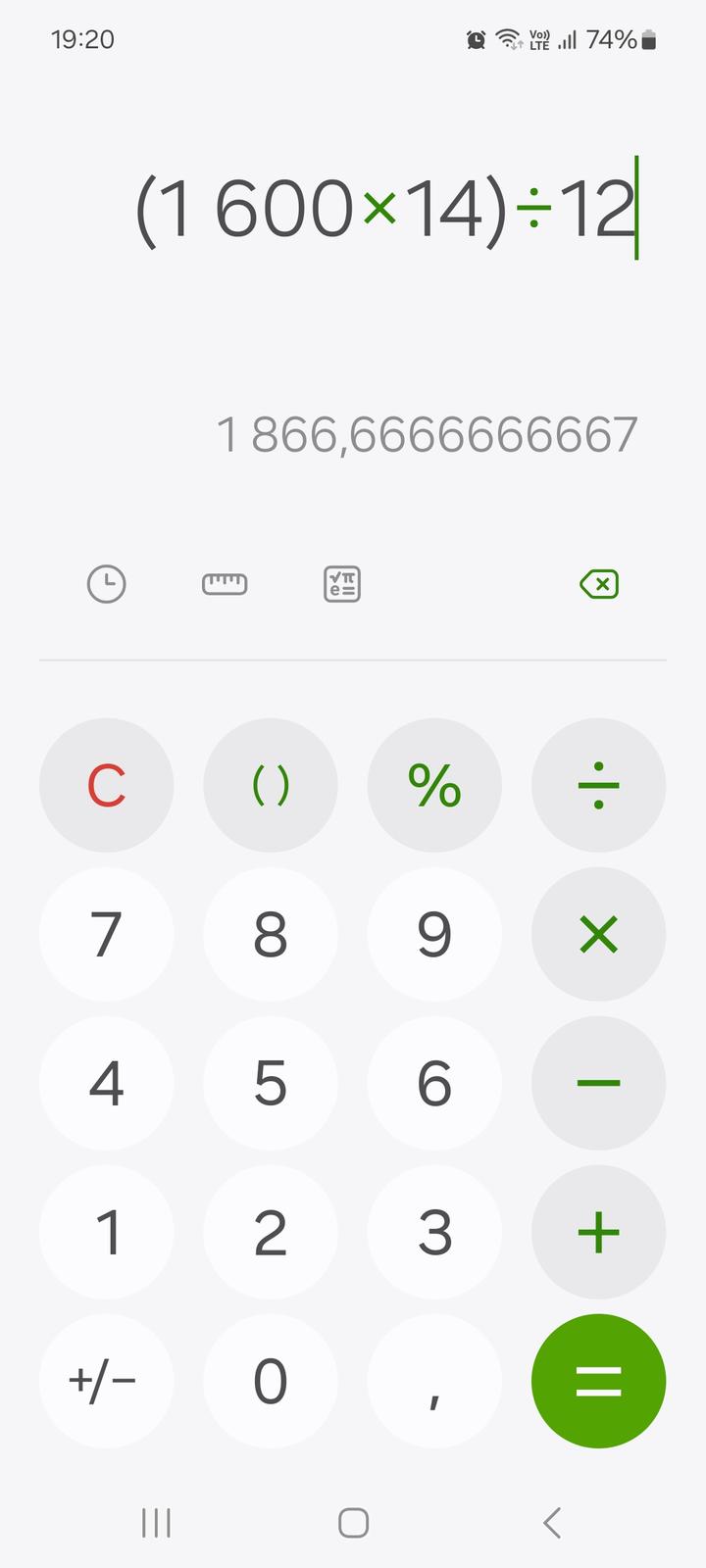This screenshot has width=706, height=1568.
Task: Tap the percent key
Action: [x=434, y=785]
